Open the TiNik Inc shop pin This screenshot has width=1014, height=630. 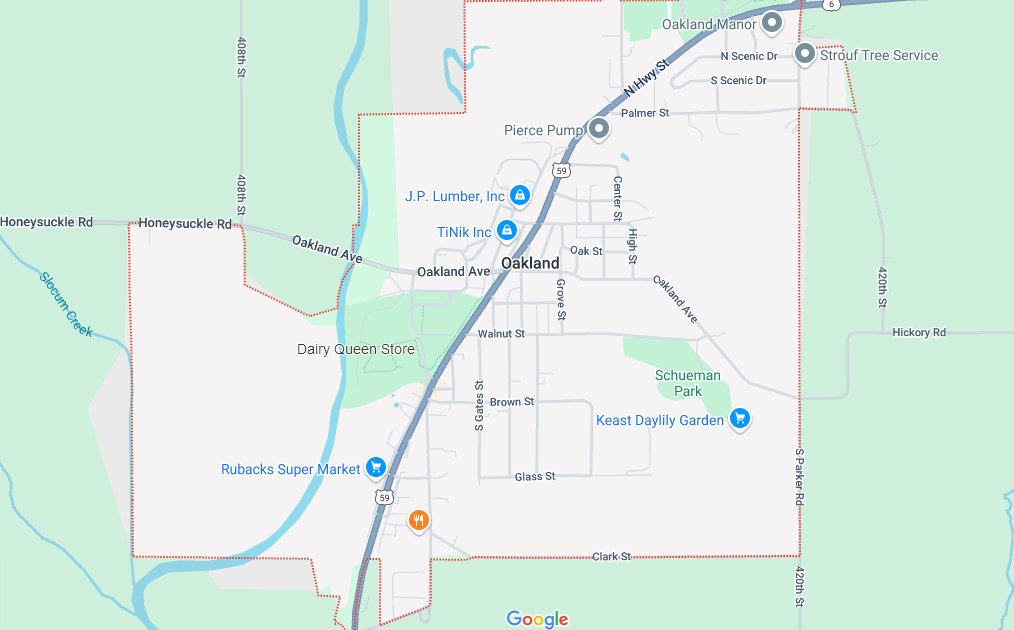pos(507,231)
